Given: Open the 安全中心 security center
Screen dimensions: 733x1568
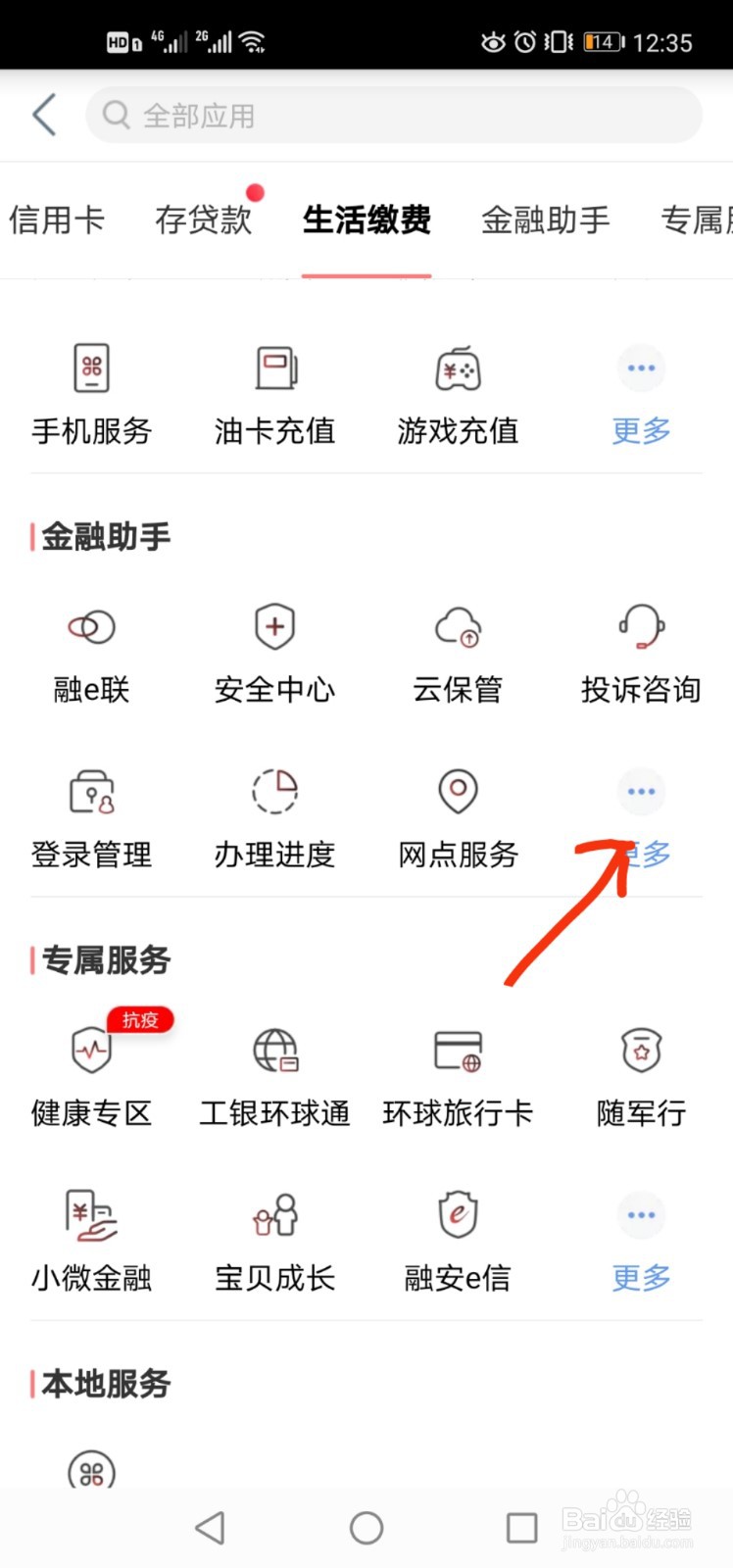Looking at the screenshot, I should coord(274,652).
